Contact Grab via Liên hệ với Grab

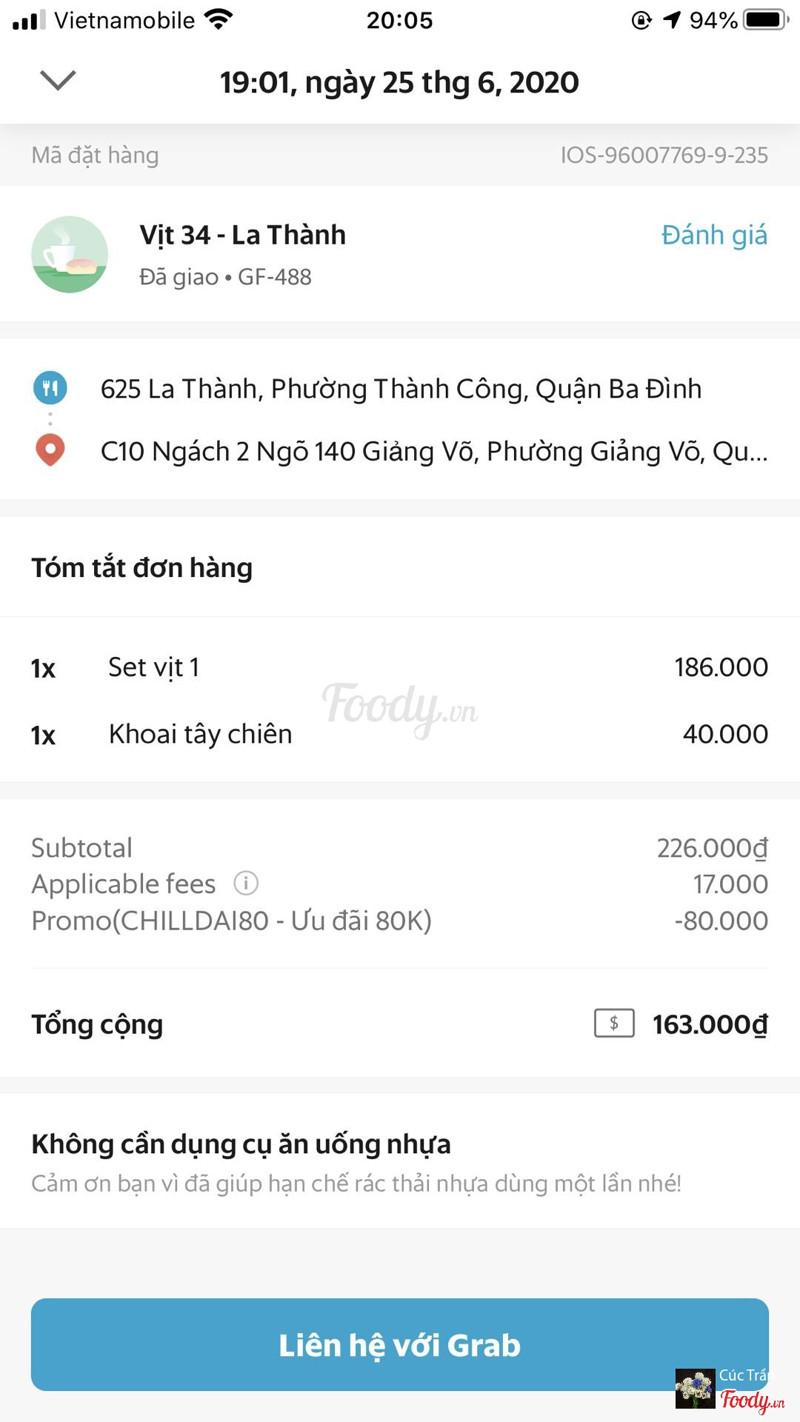point(400,1344)
